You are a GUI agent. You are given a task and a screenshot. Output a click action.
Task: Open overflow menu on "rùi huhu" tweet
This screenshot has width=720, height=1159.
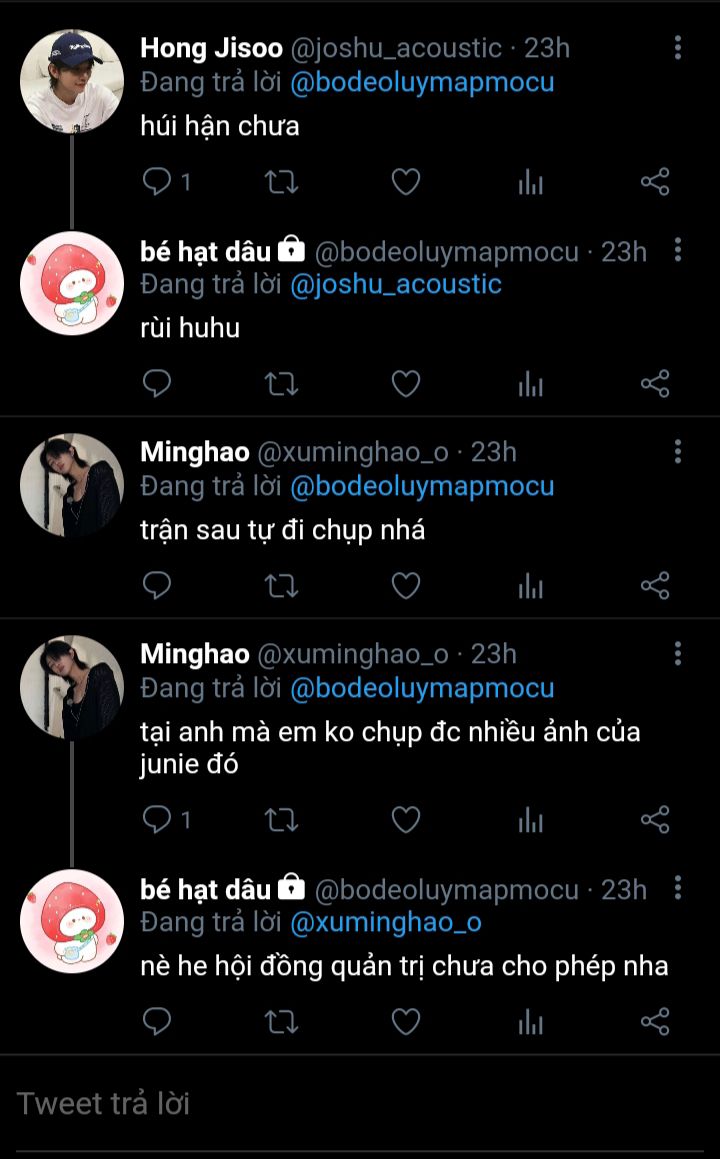click(678, 251)
